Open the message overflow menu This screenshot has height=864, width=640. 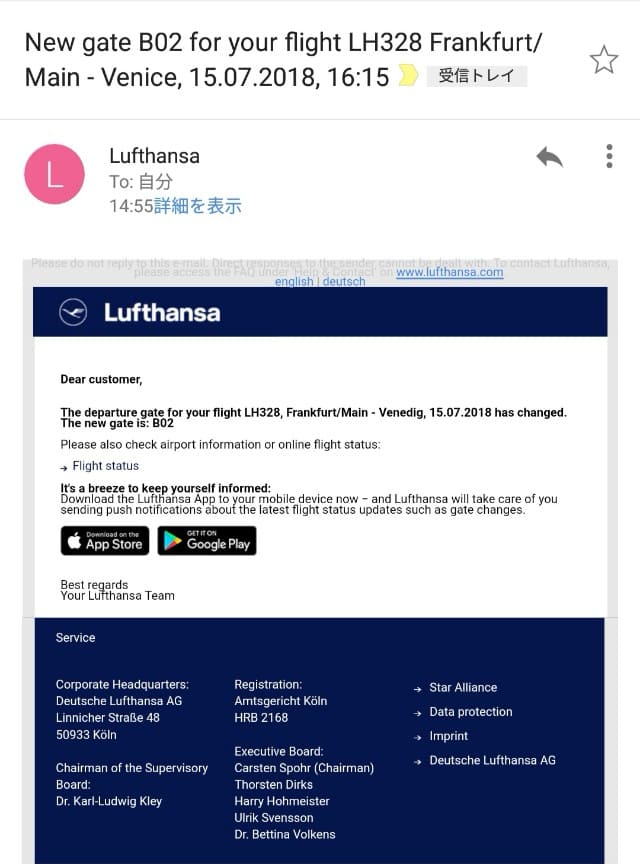click(609, 157)
